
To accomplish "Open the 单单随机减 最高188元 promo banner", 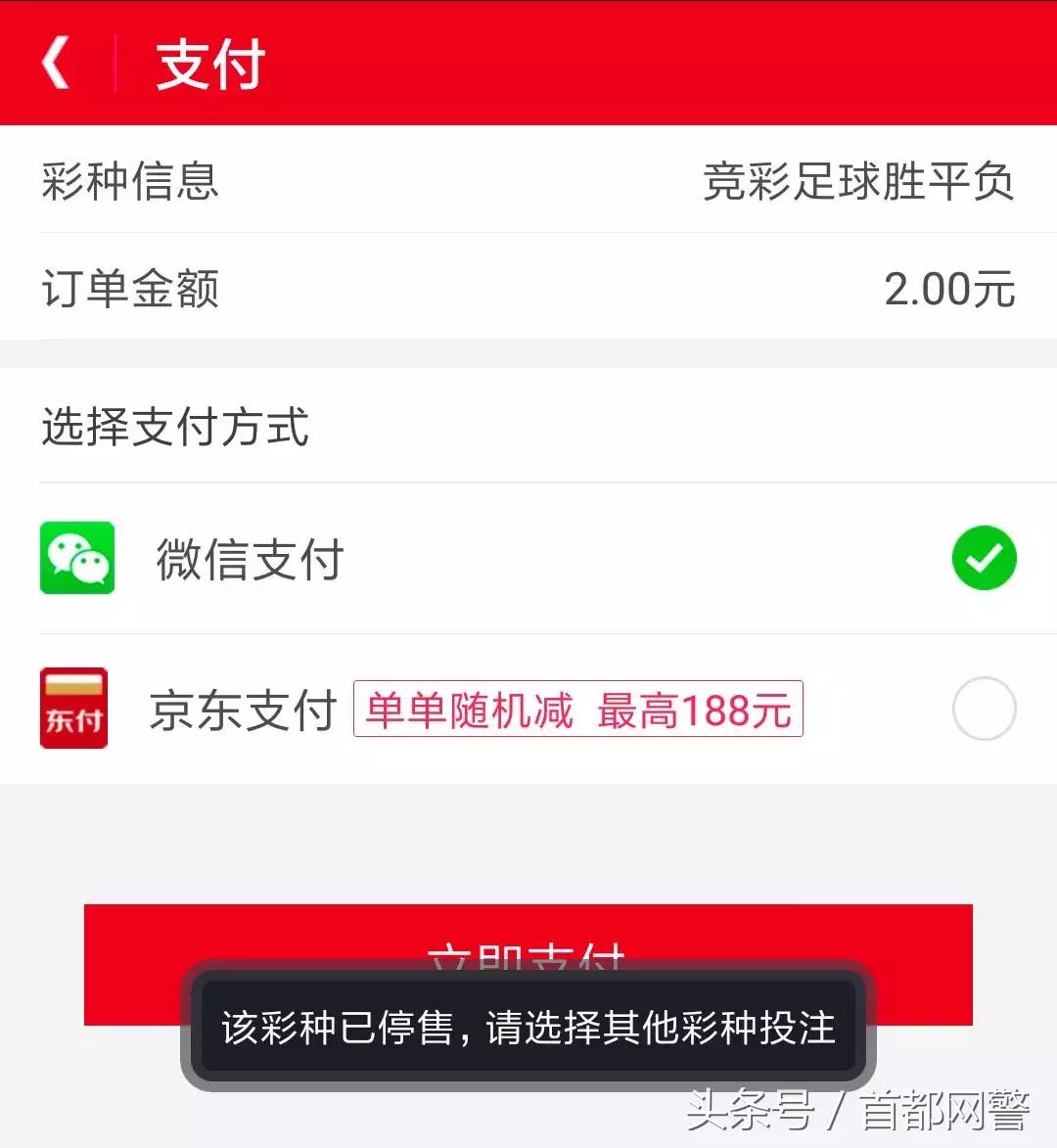I will tap(577, 710).
